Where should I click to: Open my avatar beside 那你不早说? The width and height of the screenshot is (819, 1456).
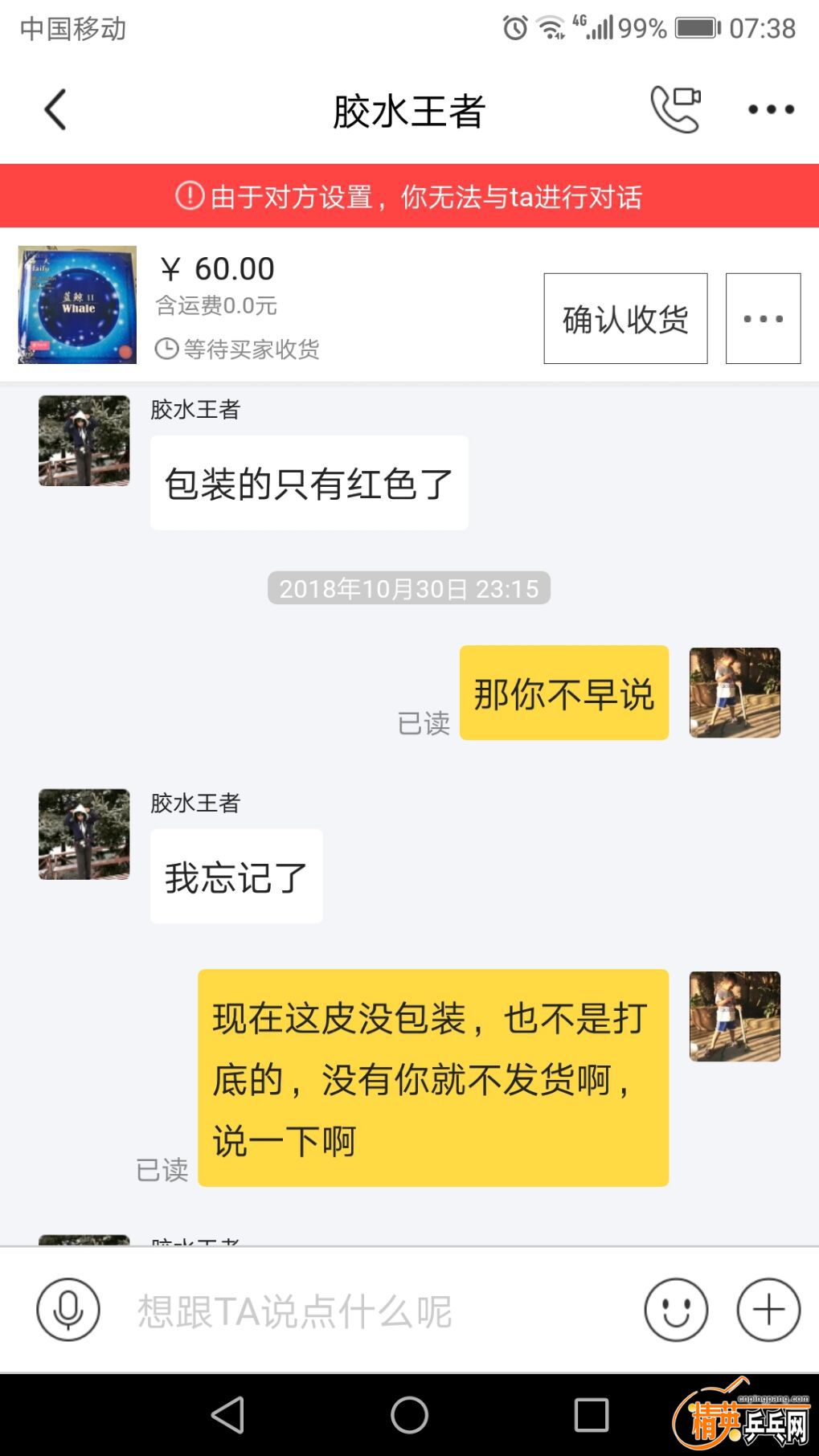[735, 693]
